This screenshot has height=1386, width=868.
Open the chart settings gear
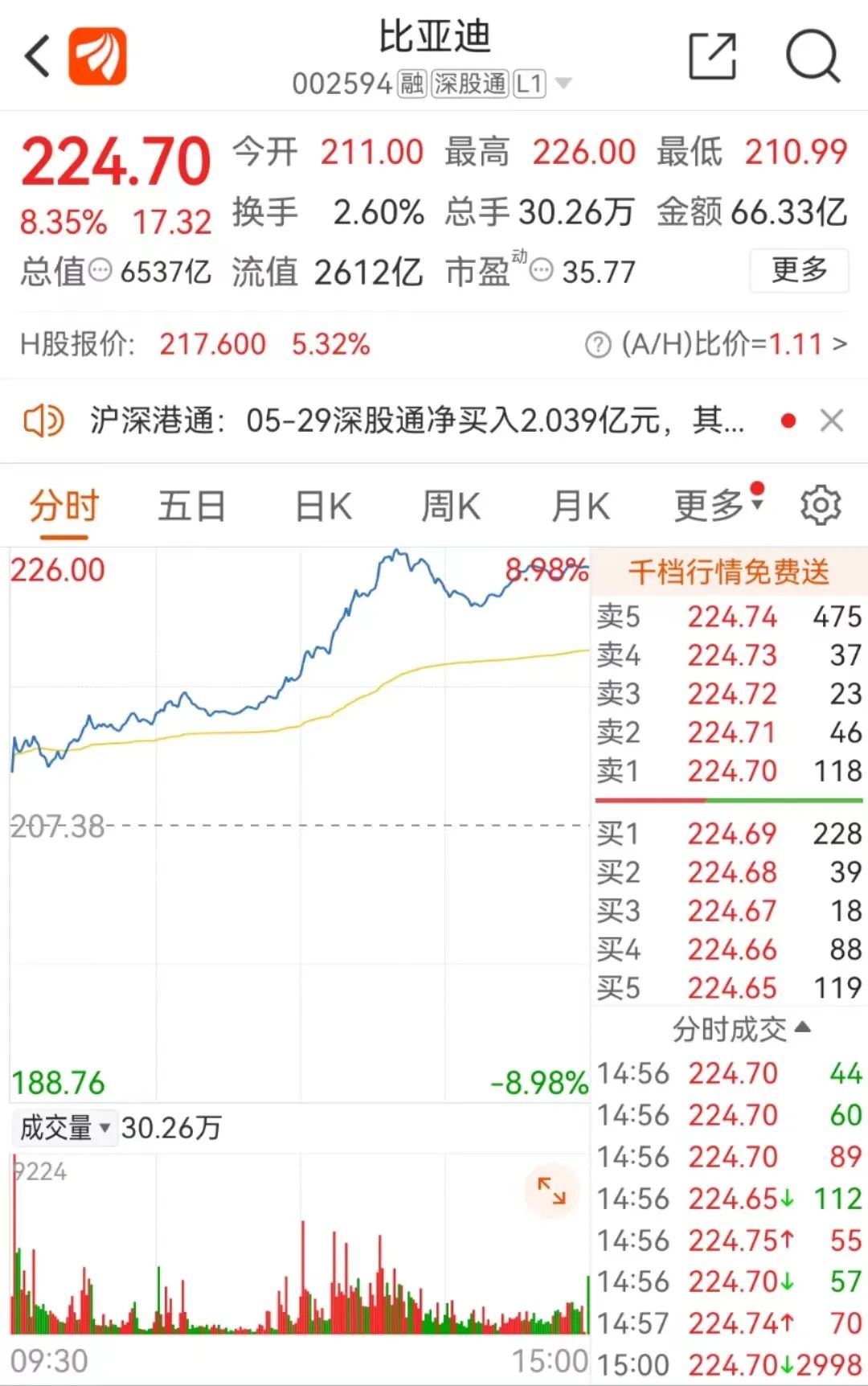821,506
